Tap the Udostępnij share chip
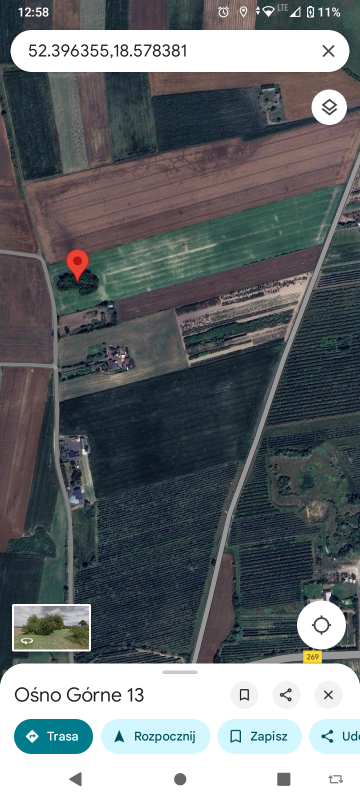Viewport: 360px width, 800px height. [335, 736]
